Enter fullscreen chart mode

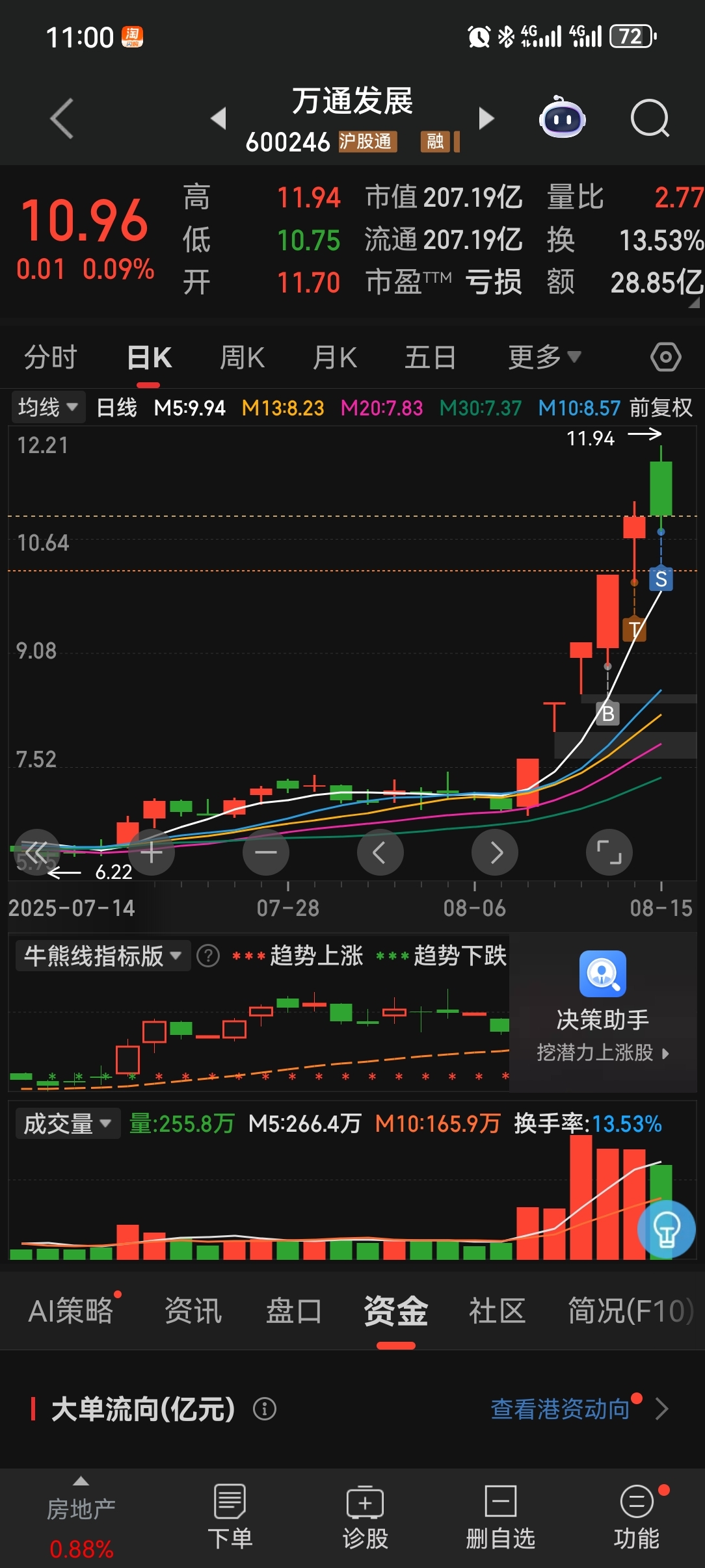609,852
